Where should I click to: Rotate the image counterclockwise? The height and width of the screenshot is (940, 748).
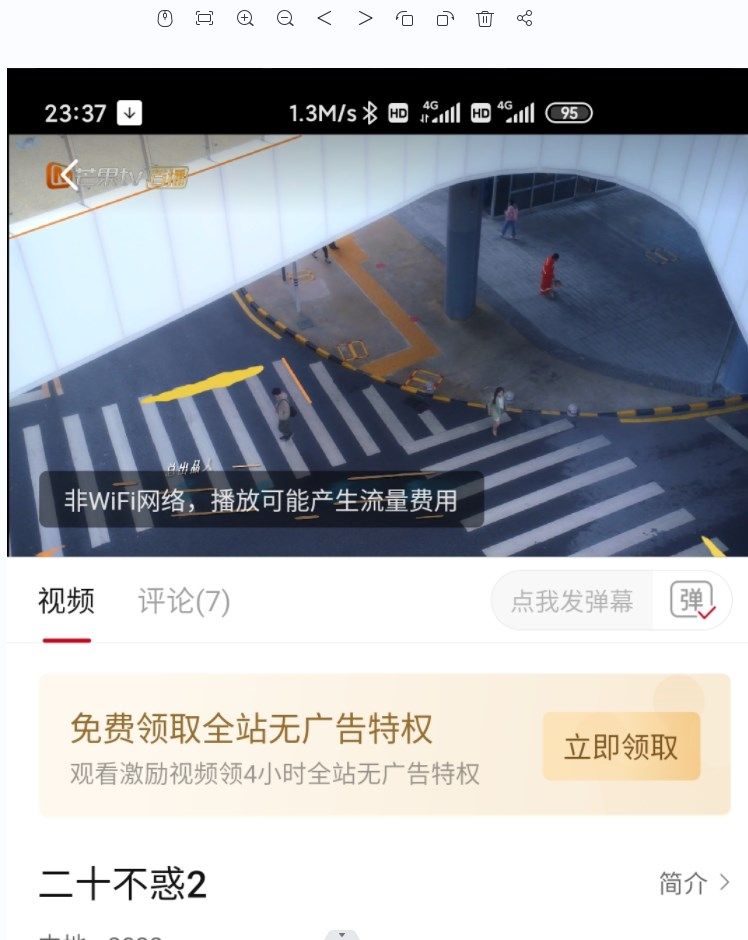(405, 18)
